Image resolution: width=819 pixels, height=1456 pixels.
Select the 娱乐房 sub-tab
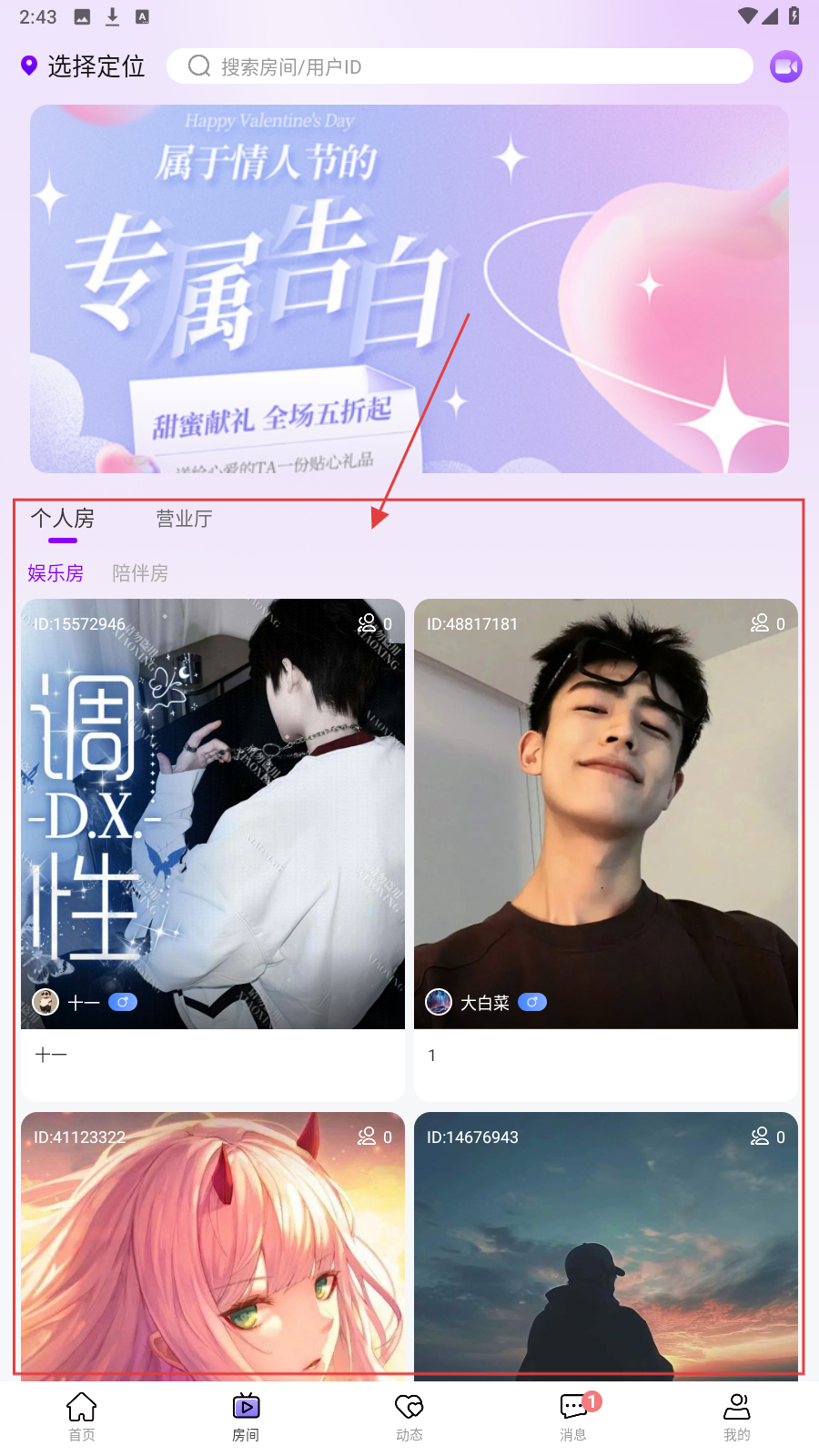(56, 573)
